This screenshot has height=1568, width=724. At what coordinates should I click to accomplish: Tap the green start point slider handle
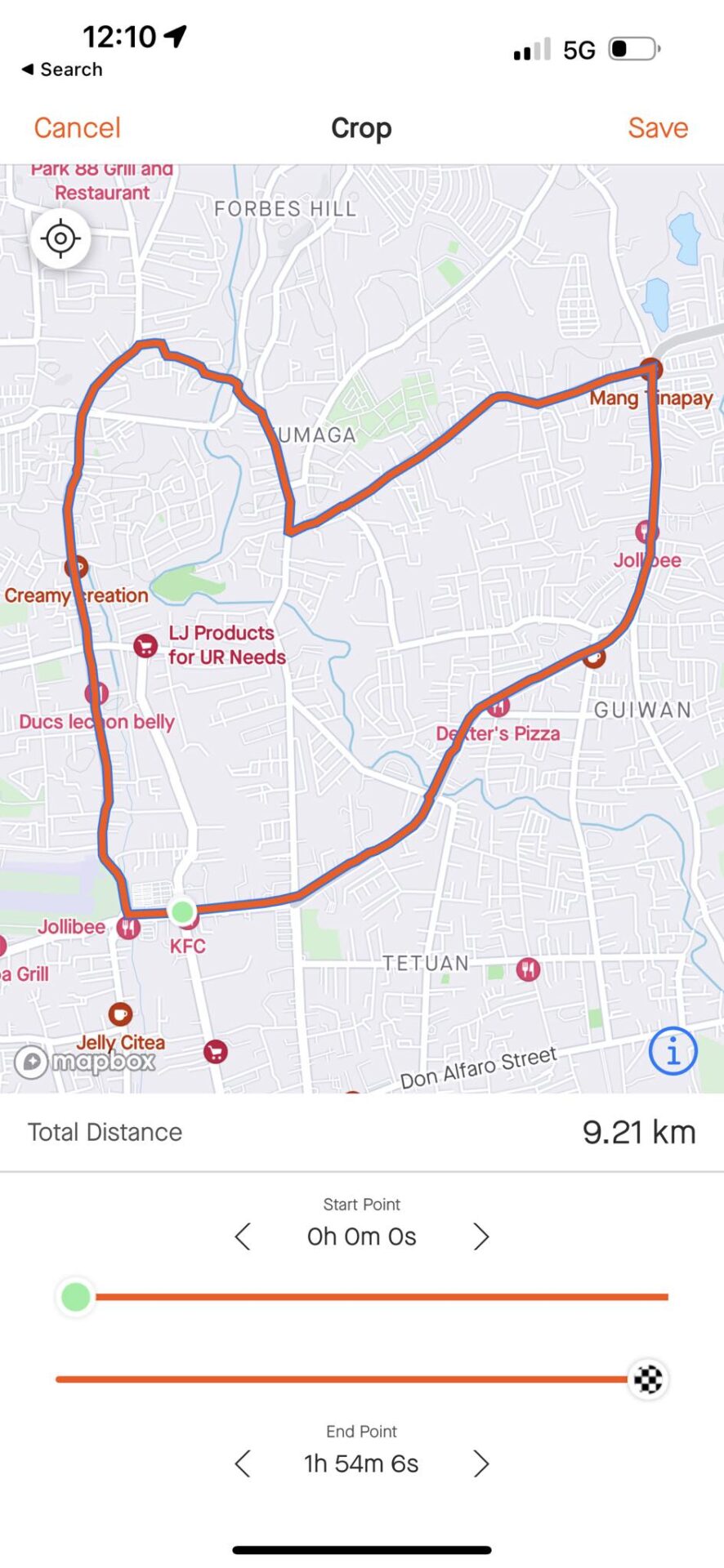(x=76, y=1297)
